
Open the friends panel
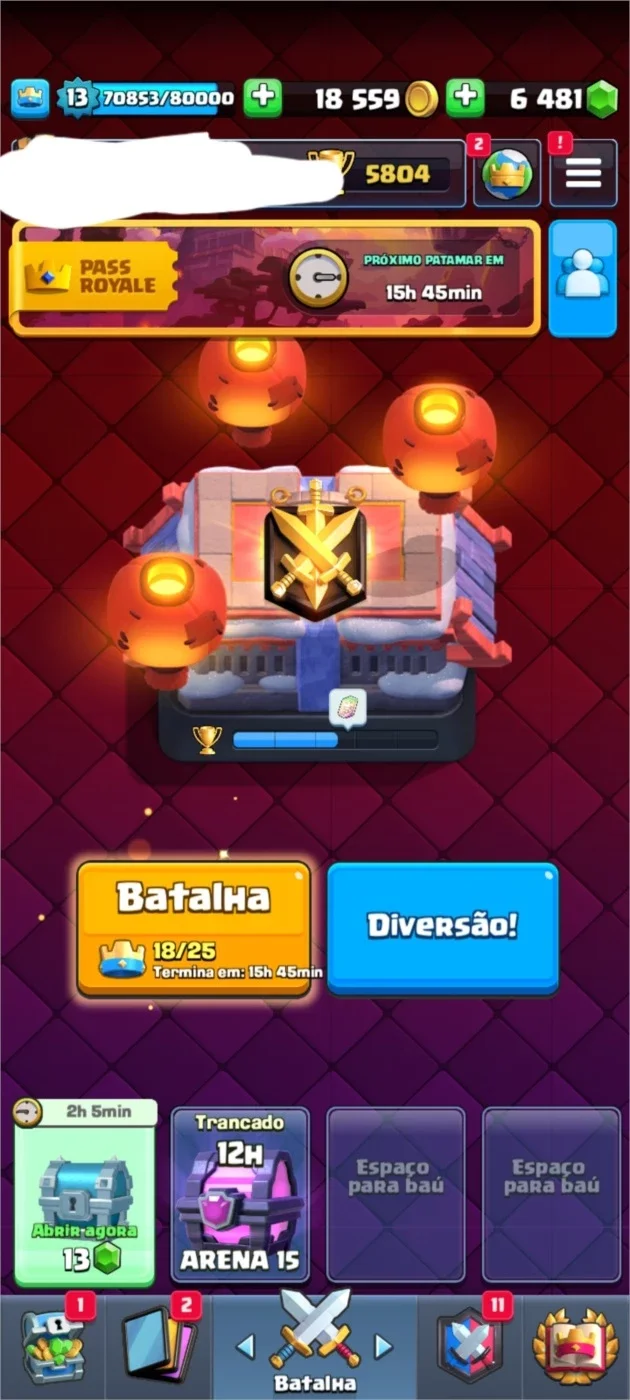click(582, 278)
